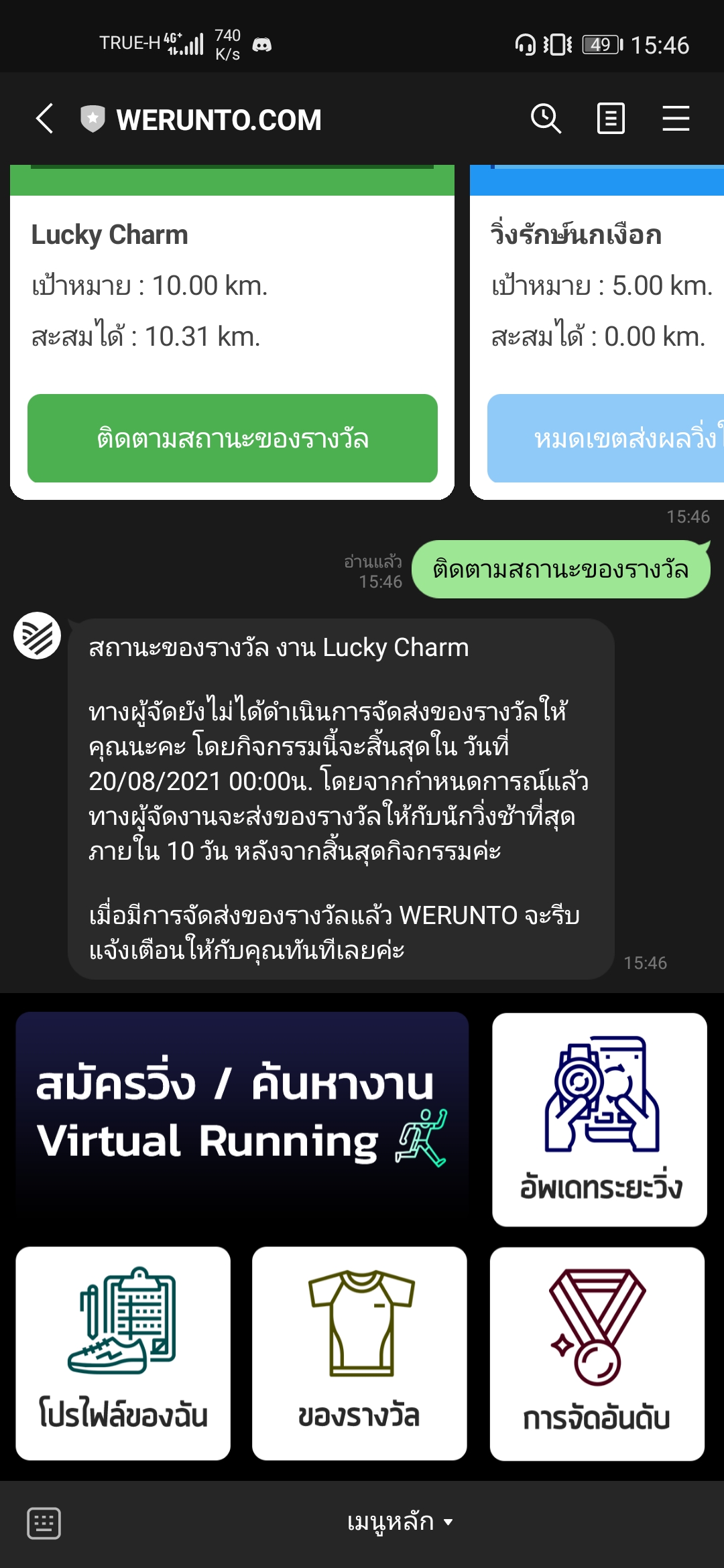Switch to keyboard input icon
The width and height of the screenshot is (724, 1568).
tap(44, 1523)
